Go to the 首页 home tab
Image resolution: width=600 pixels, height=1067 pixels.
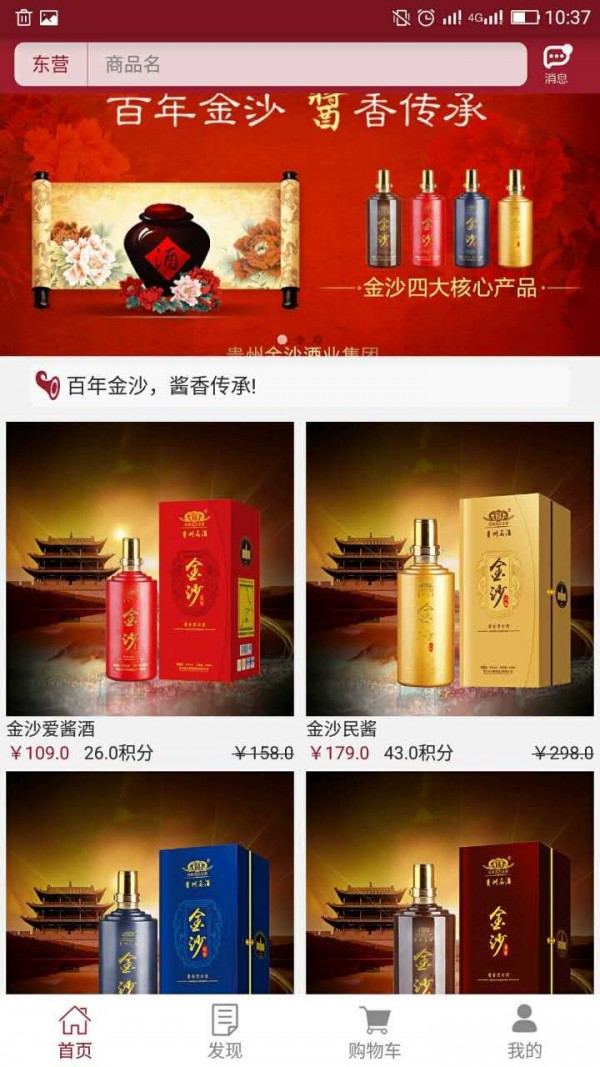75,1032
